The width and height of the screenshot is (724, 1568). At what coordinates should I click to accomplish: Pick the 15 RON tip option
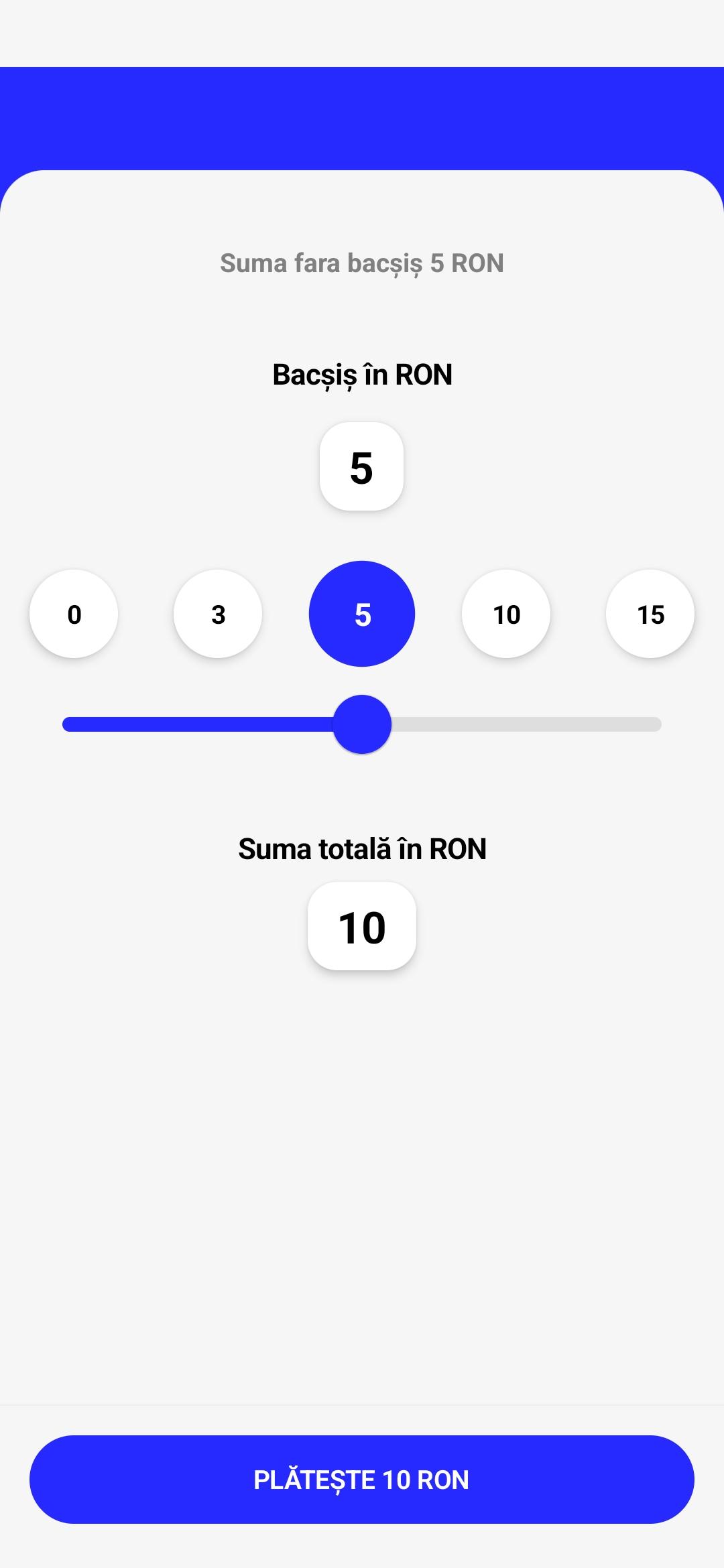(x=650, y=614)
